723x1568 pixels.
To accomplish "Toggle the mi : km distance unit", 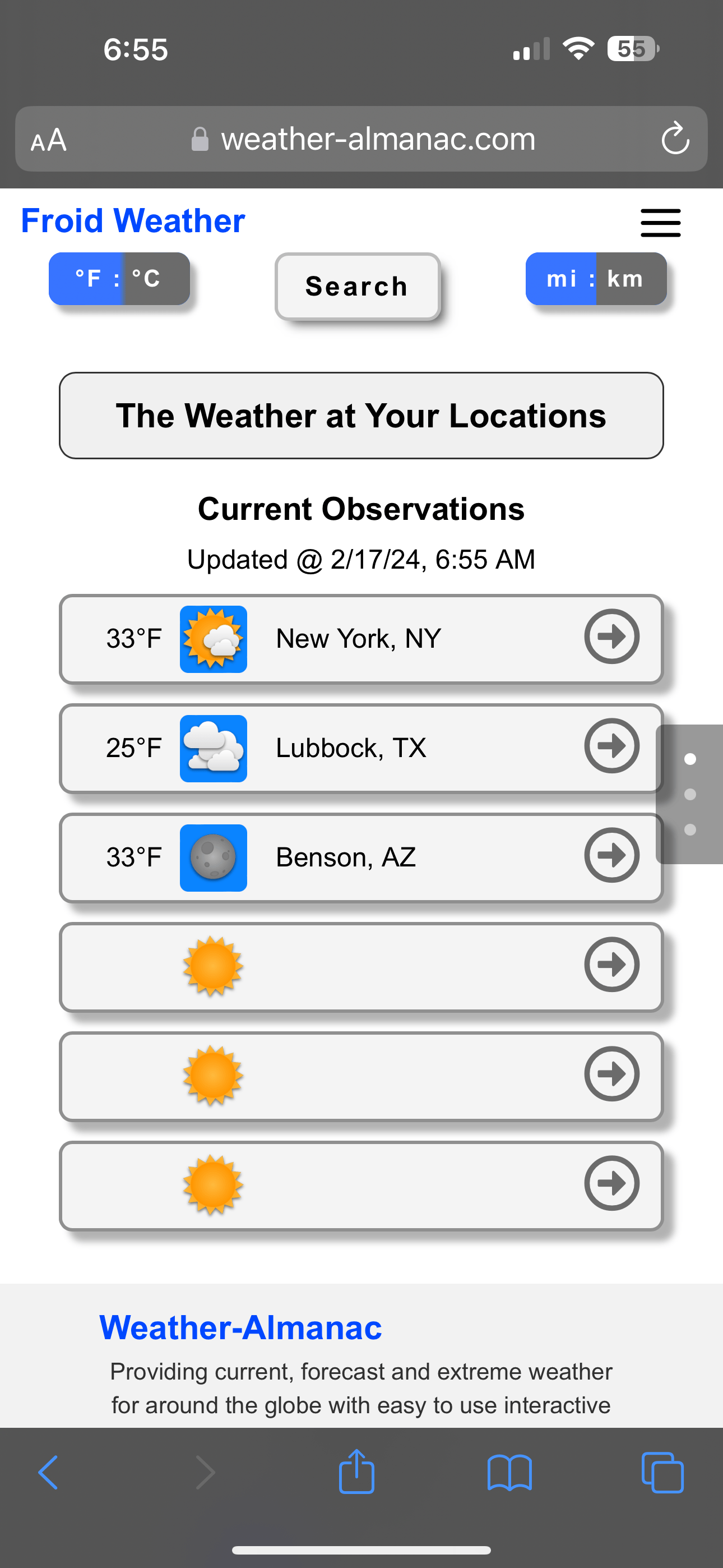I will [596, 279].
